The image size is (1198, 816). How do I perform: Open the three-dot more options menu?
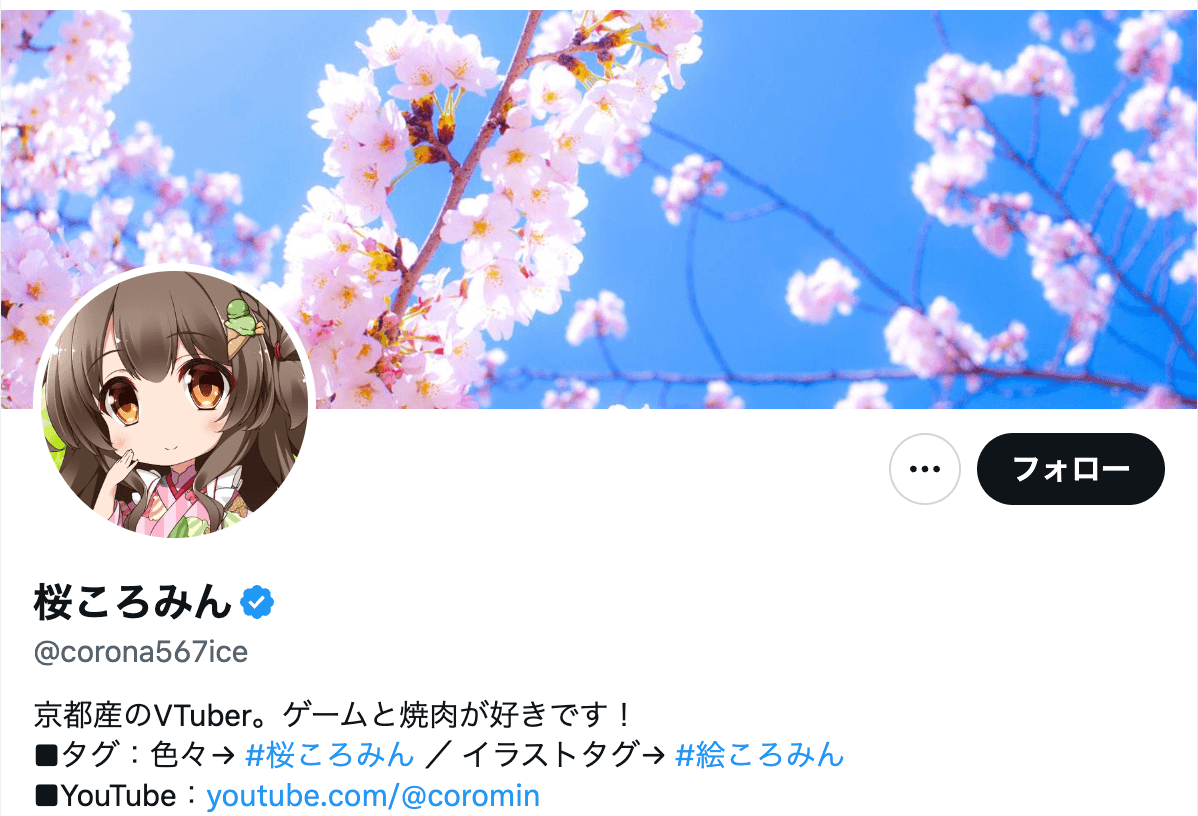(x=924, y=468)
